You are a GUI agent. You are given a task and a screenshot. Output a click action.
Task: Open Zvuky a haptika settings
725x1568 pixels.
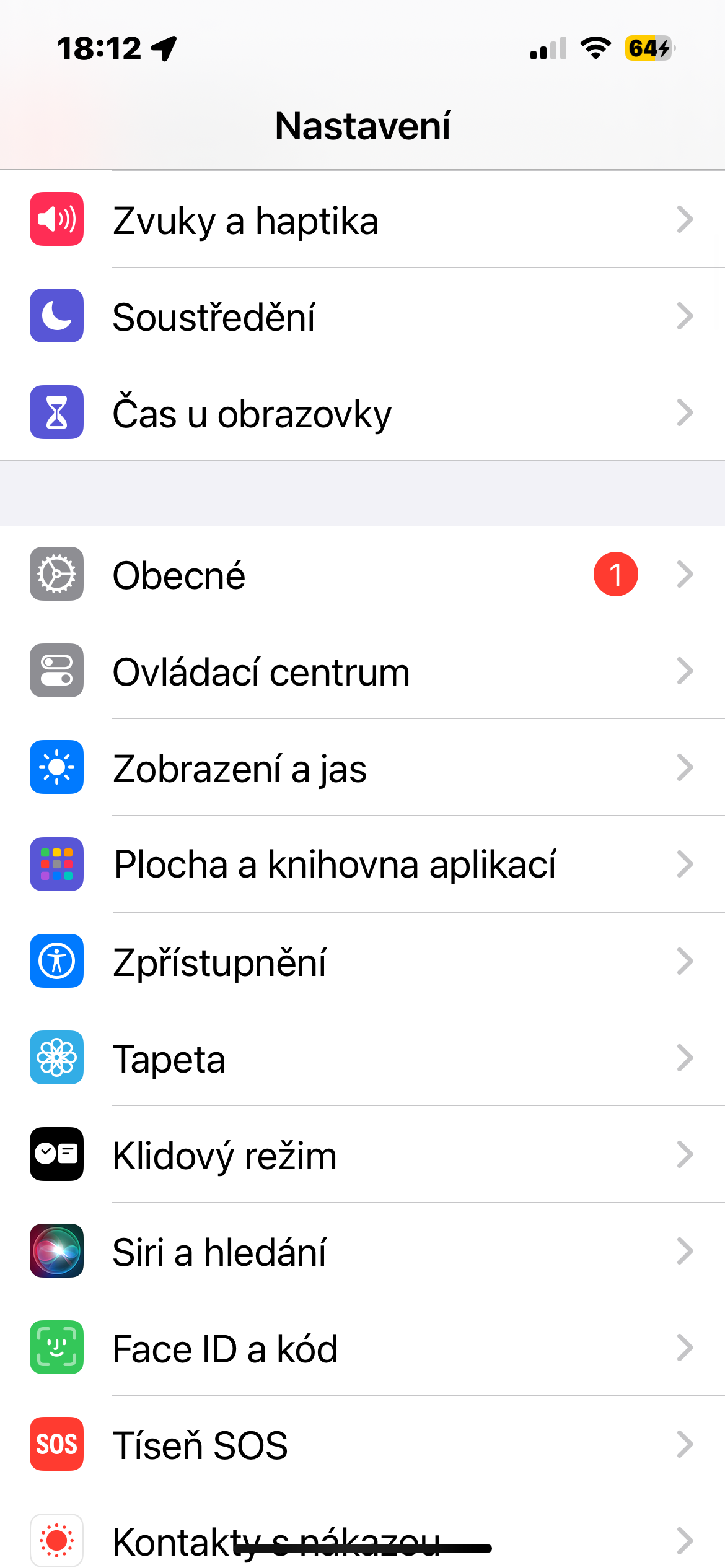(x=362, y=220)
